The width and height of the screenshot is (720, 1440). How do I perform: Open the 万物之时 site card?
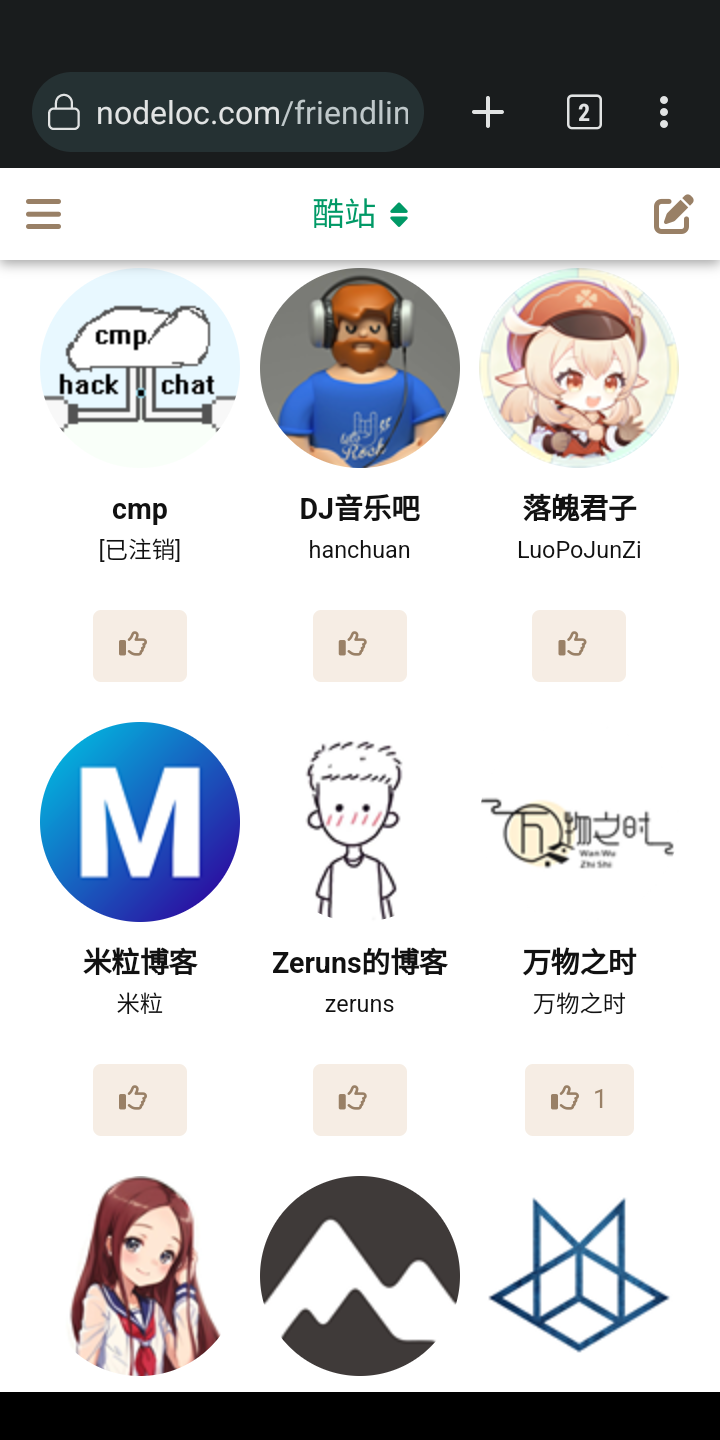579,822
